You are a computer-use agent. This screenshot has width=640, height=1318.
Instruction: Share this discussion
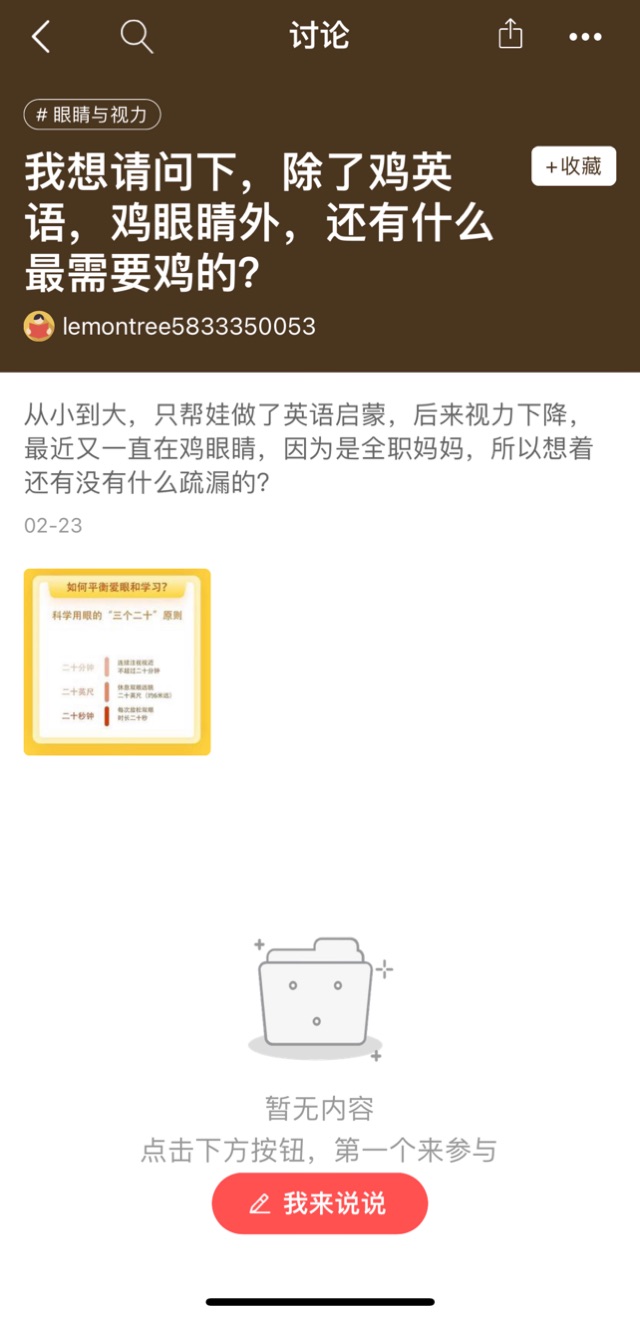510,36
